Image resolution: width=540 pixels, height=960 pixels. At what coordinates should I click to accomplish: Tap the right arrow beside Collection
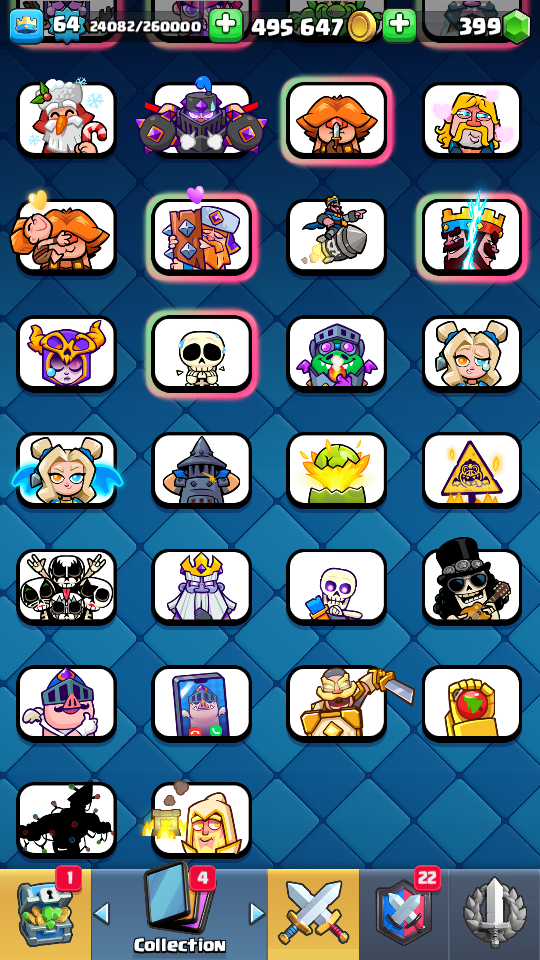click(x=257, y=913)
